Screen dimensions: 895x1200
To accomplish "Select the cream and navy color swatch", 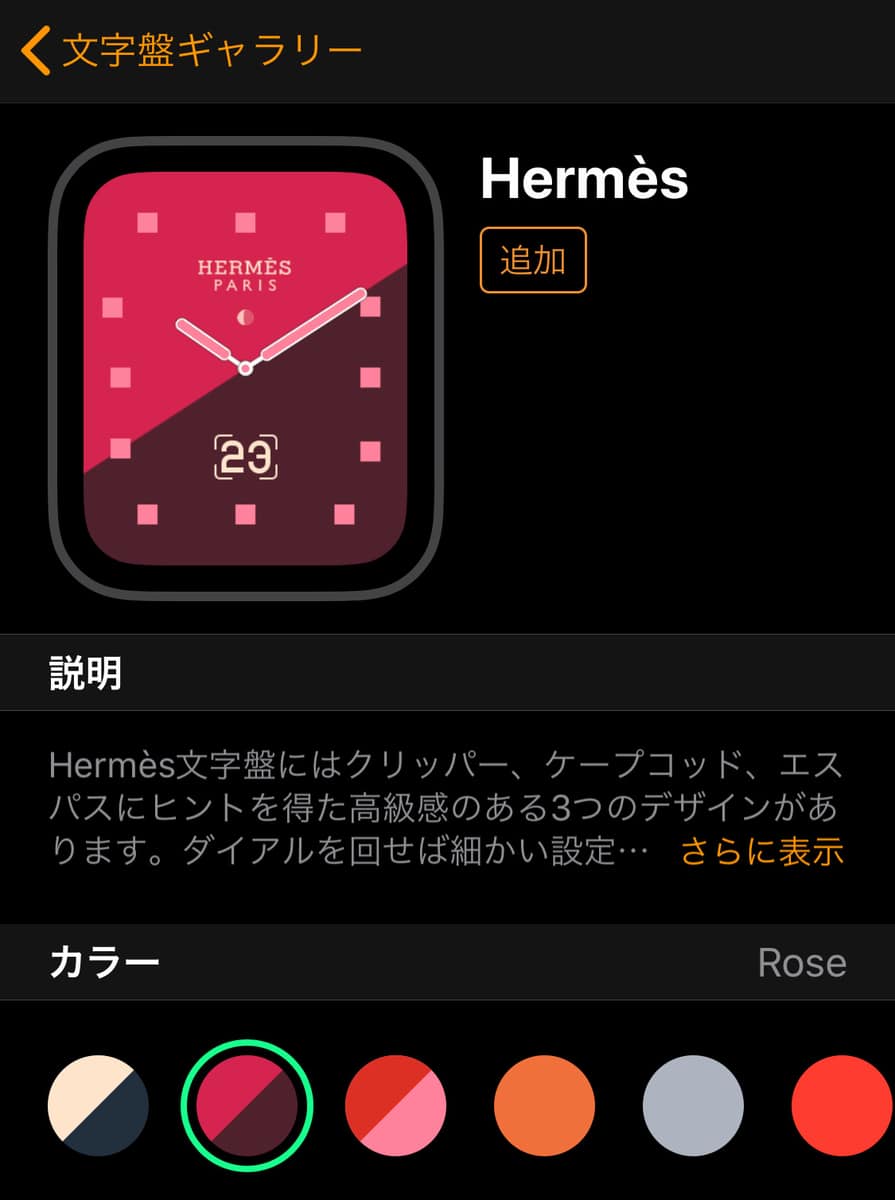I will pos(98,1105).
